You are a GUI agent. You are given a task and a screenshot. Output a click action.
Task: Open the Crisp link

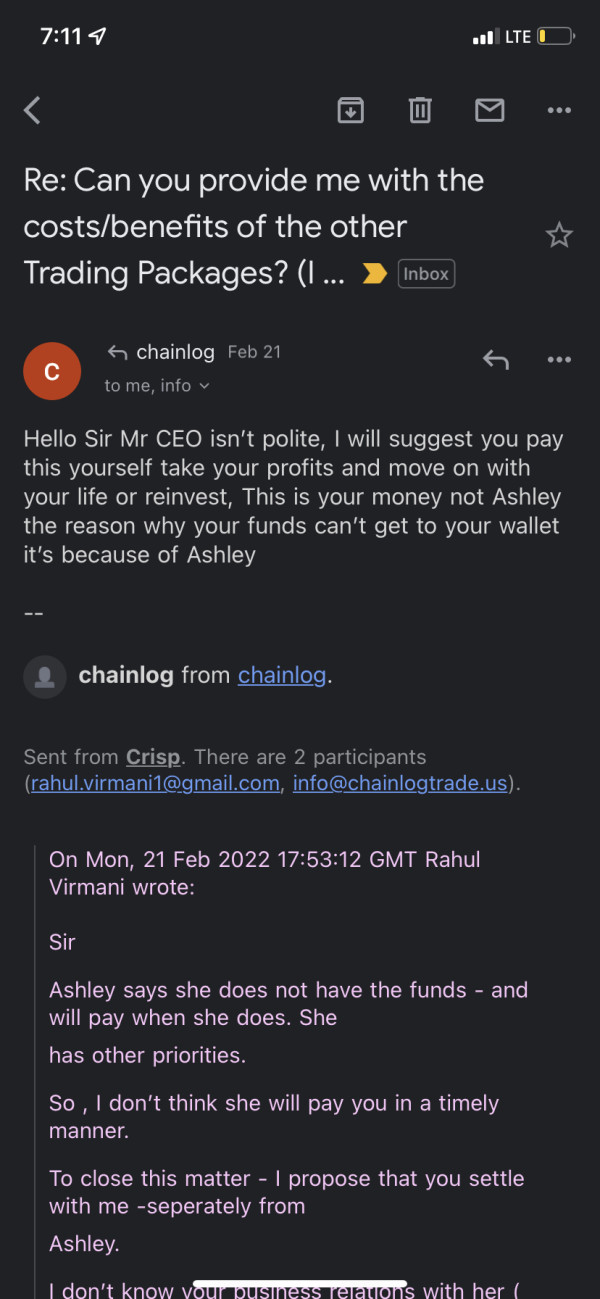(155, 757)
